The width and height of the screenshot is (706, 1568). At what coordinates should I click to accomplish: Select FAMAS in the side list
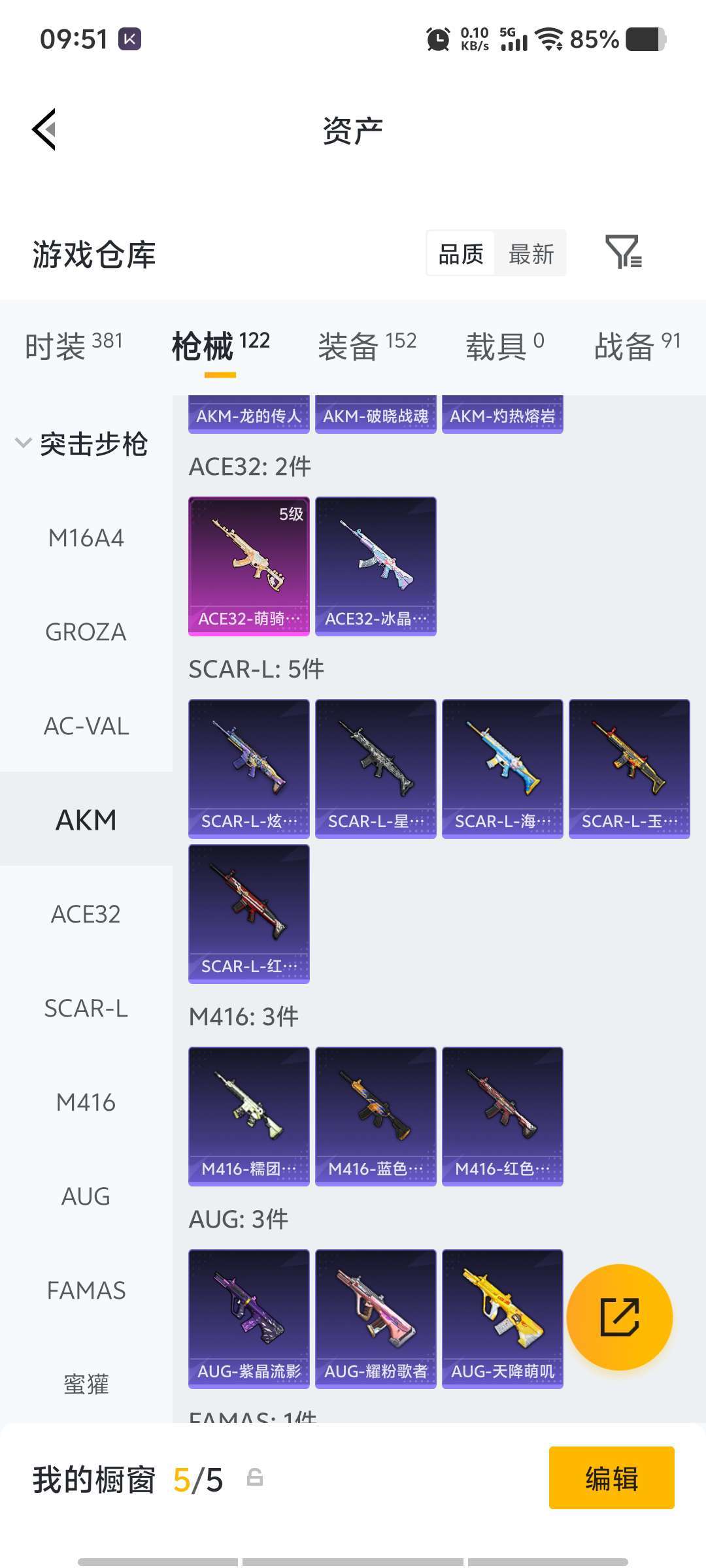tap(86, 1291)
